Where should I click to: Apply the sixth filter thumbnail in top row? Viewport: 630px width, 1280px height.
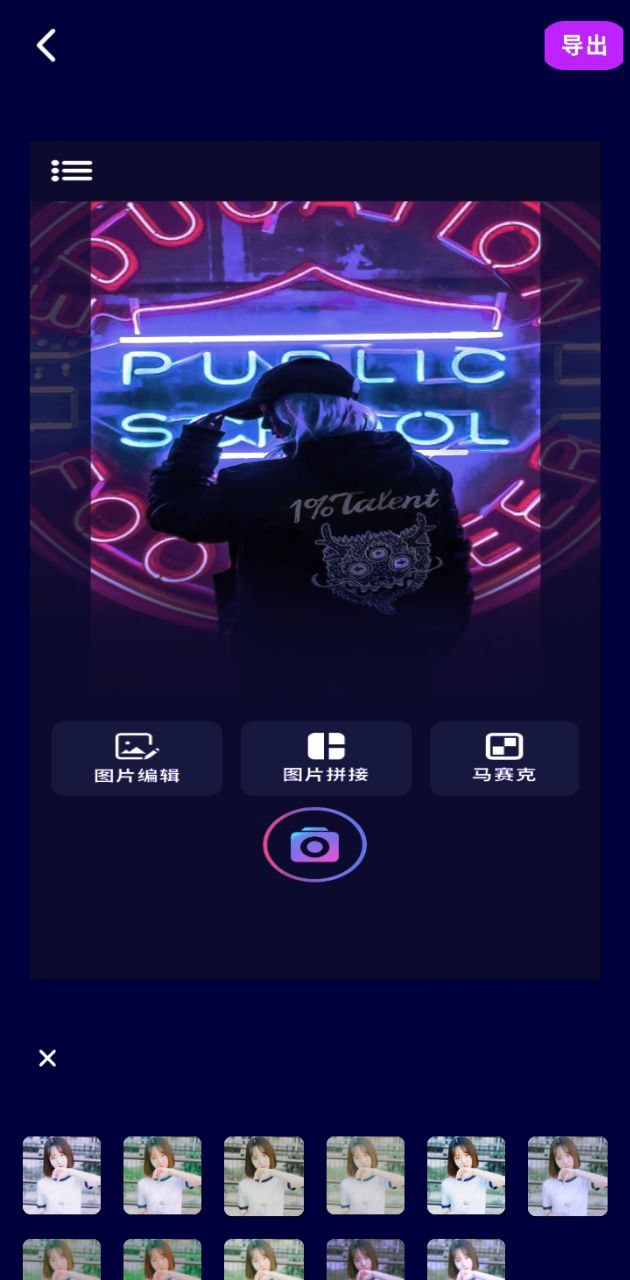tap(567, 1175)
